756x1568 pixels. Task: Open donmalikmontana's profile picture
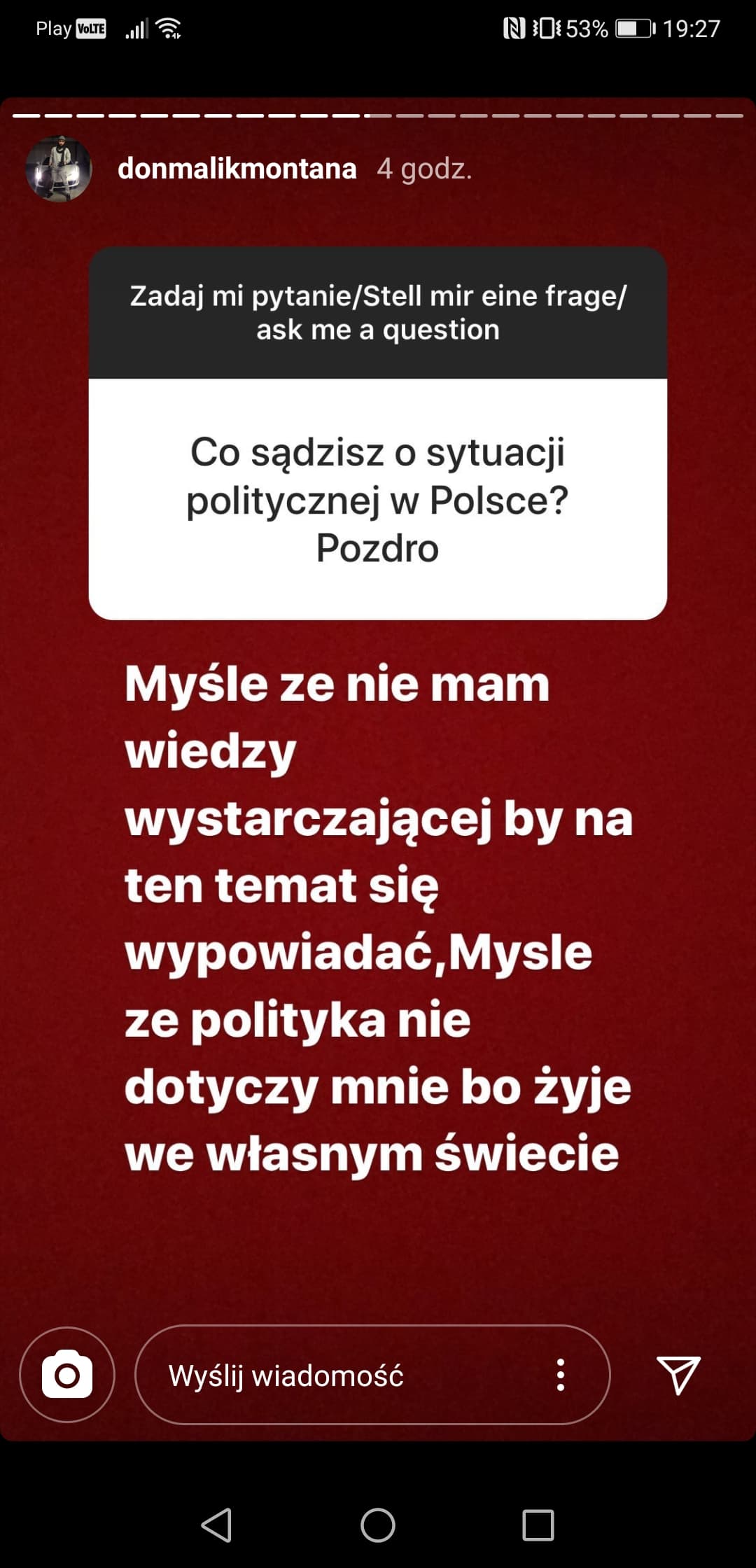[59, 169]
